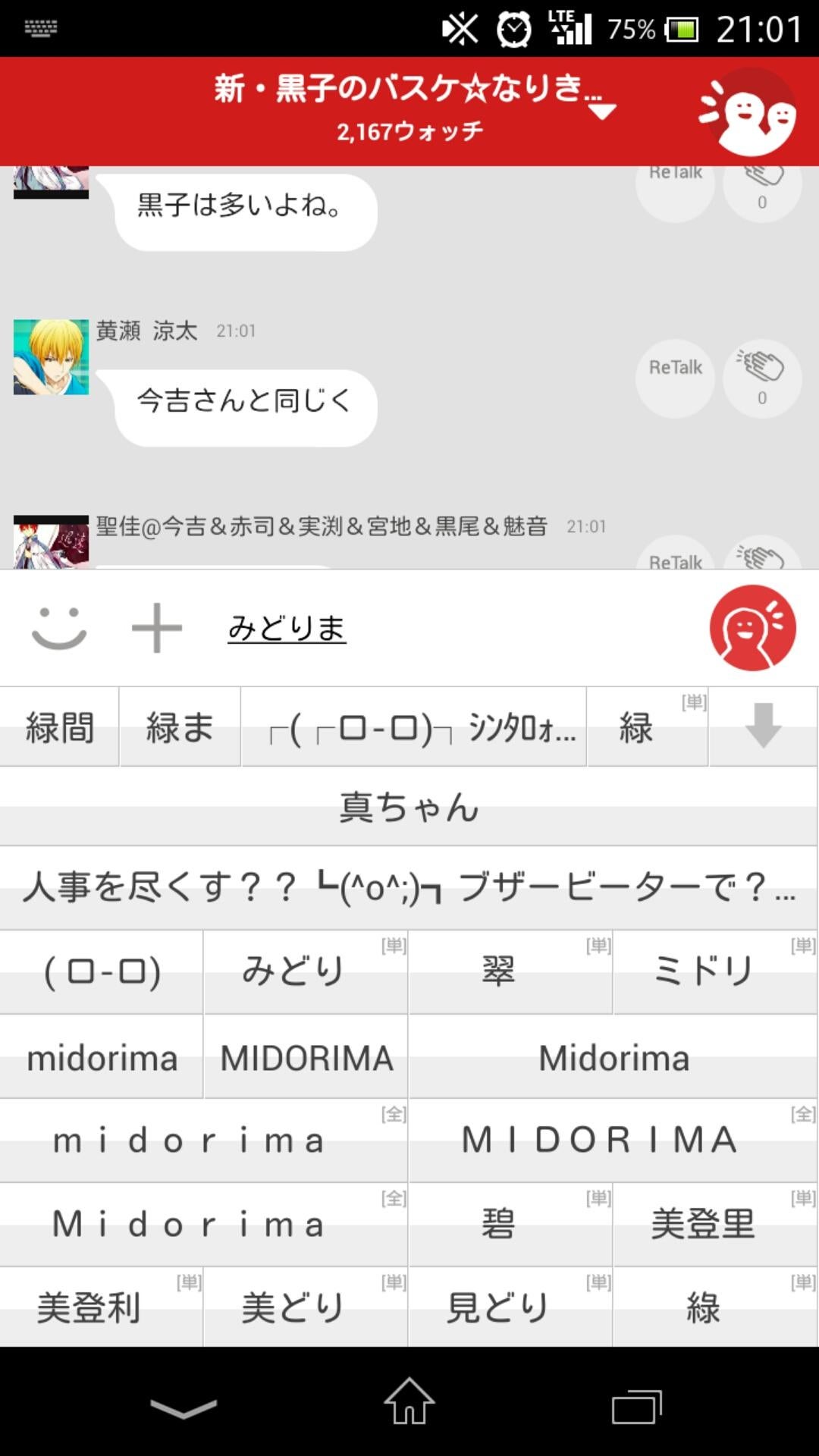
Task: Send the message via the red character icon
Action: tap(752, 628)
